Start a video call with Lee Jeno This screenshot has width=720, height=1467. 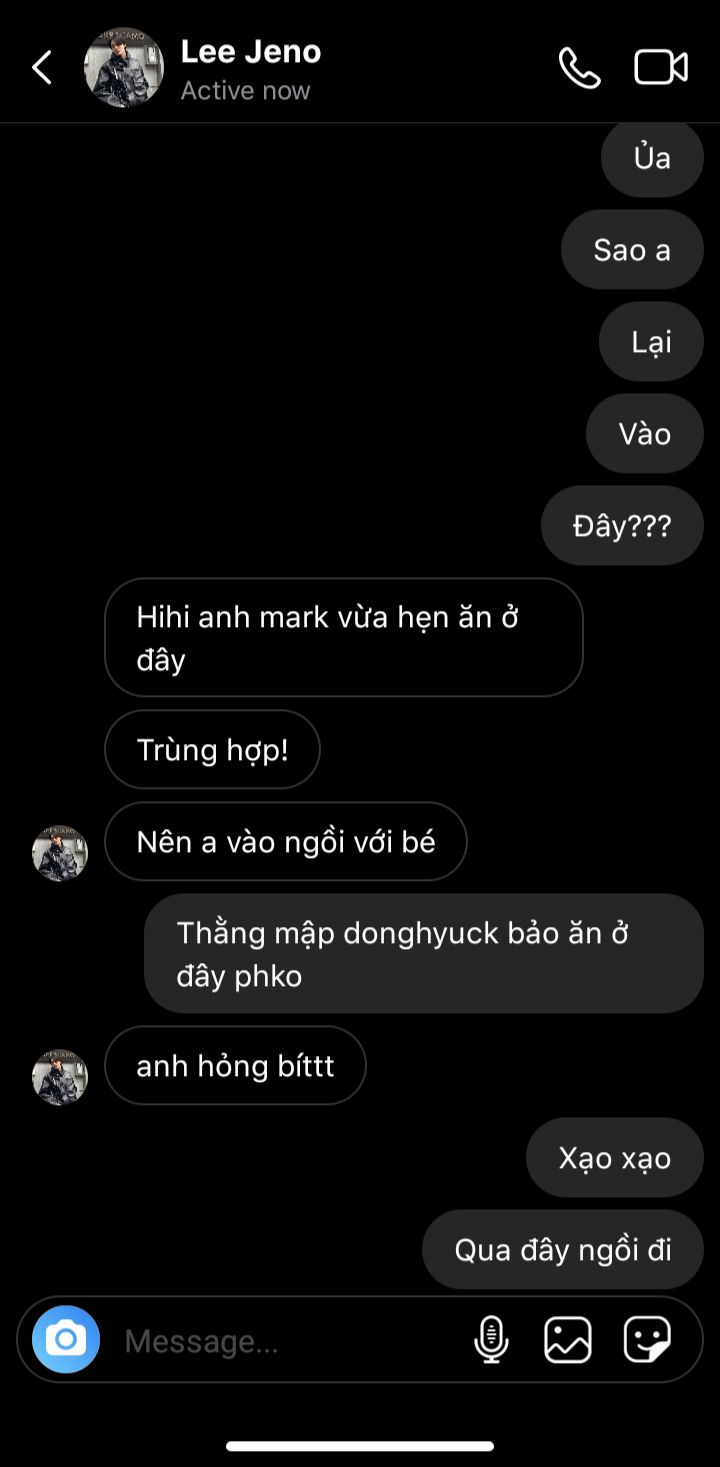pos(661,68)
